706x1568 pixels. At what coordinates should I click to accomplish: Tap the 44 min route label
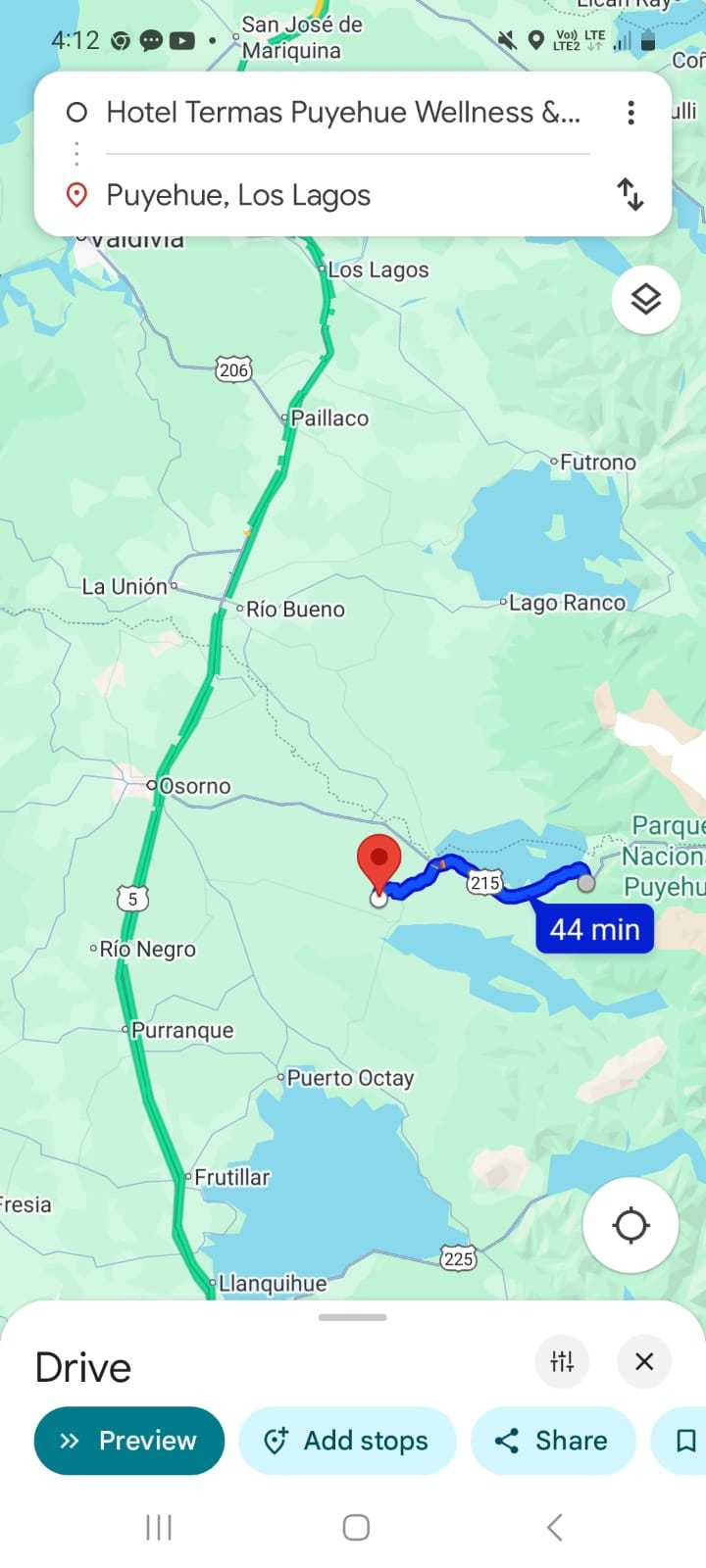click(594, 929)
